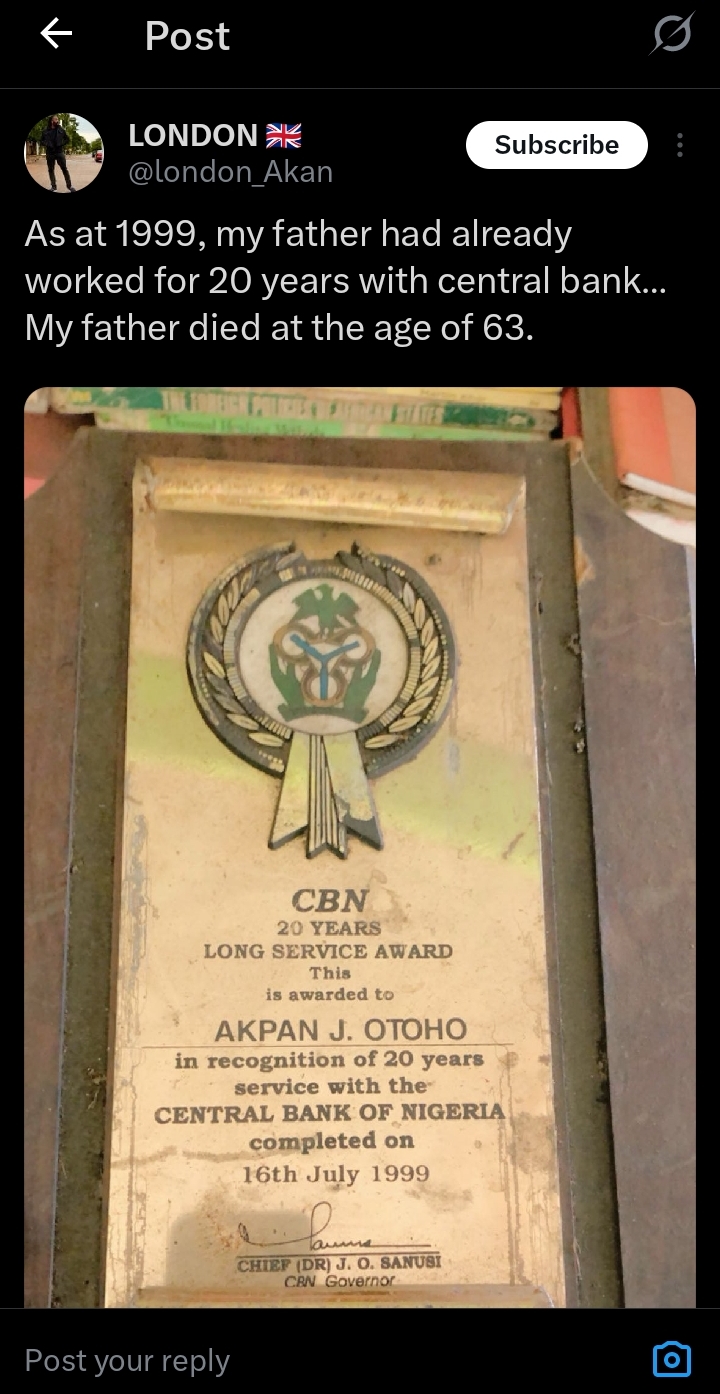The width and height of the screenshot is (720, 1394).
Task: Open the Grok icon in the top bar
Action: 671,36
